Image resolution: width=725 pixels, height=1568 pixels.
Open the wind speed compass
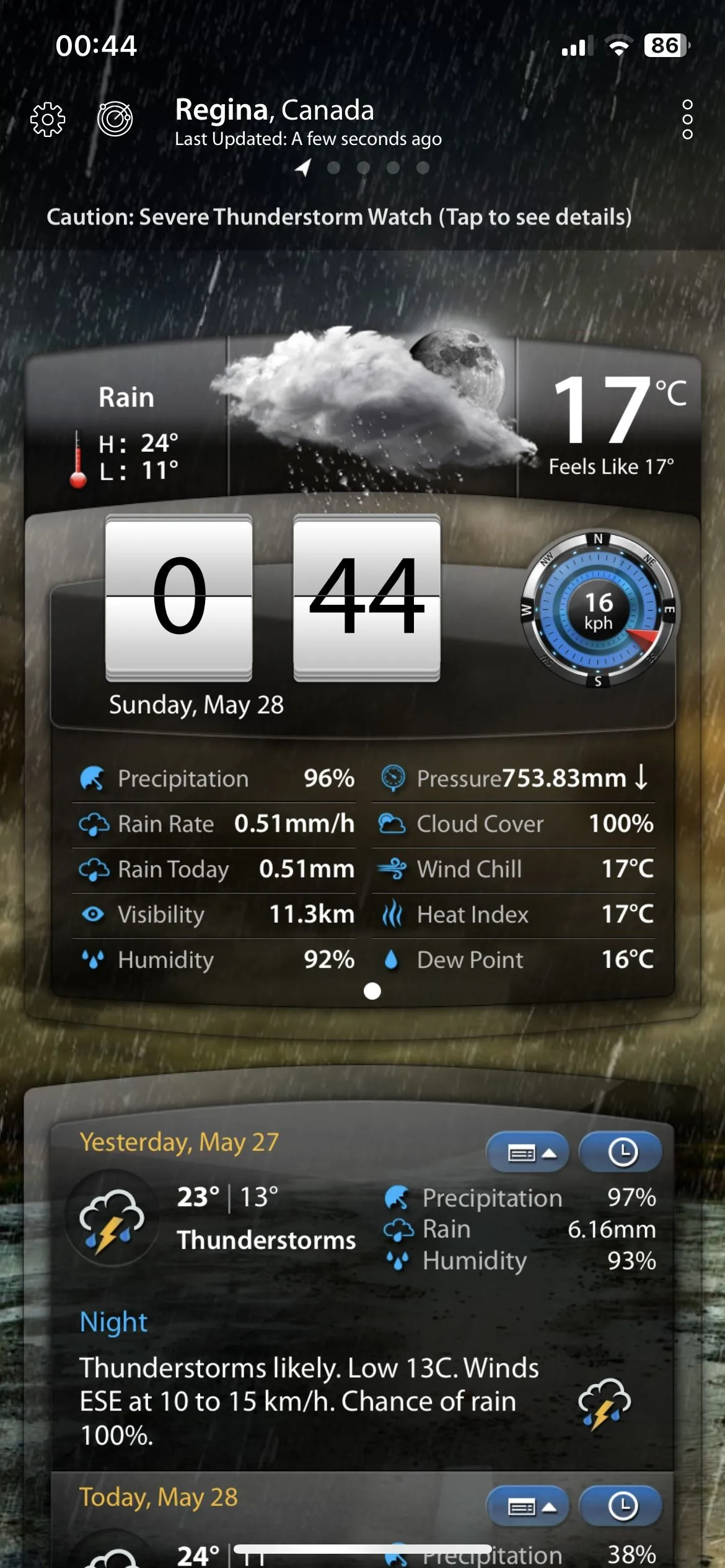click(x=598, y=610)
